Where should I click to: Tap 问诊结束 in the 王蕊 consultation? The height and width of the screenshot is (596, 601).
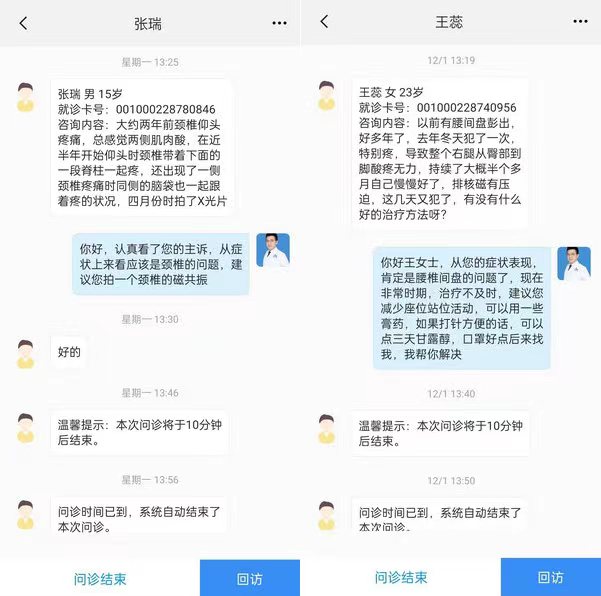(401, 578)
